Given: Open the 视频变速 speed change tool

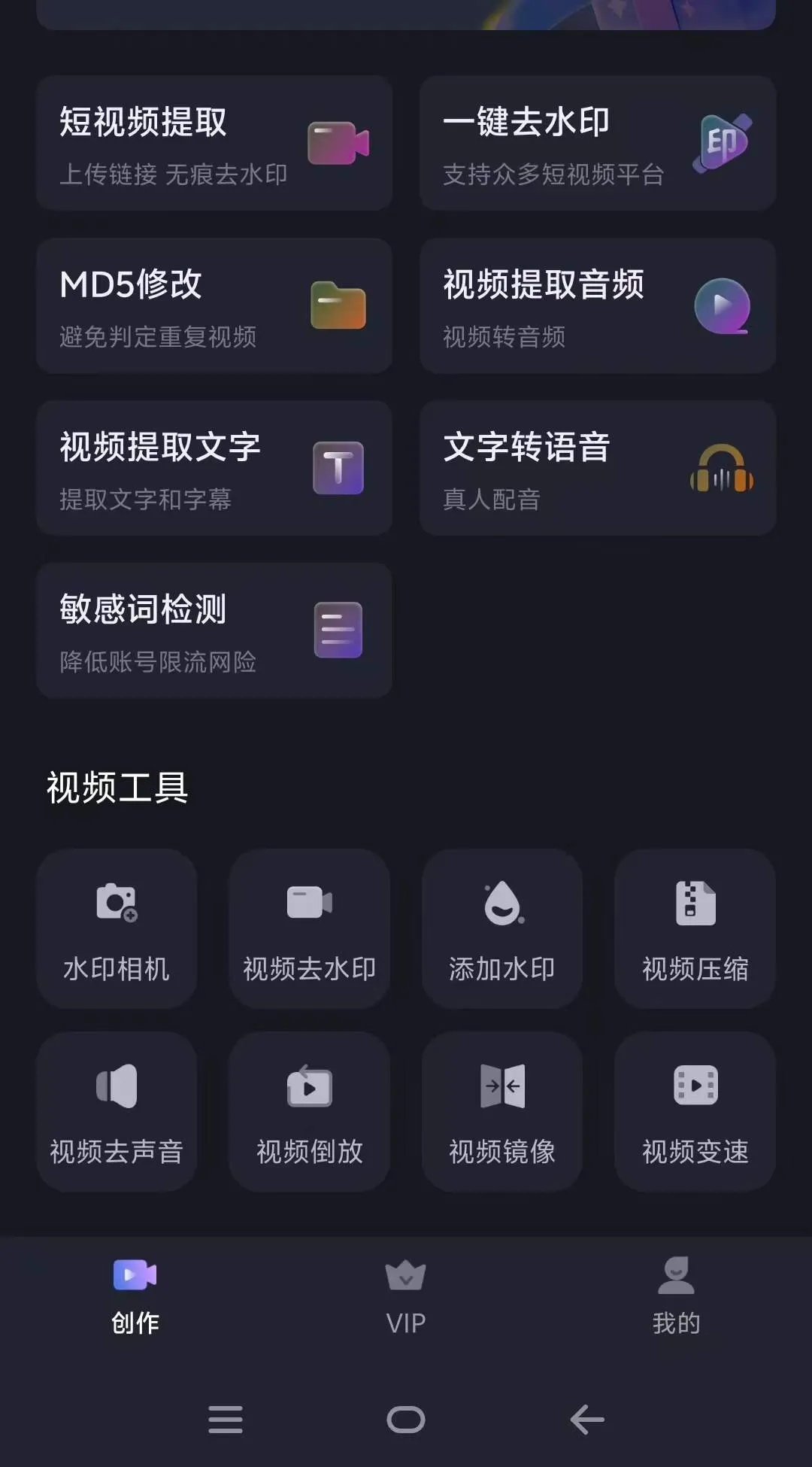Looking at the screenshot, I should tap(694, 1110).
